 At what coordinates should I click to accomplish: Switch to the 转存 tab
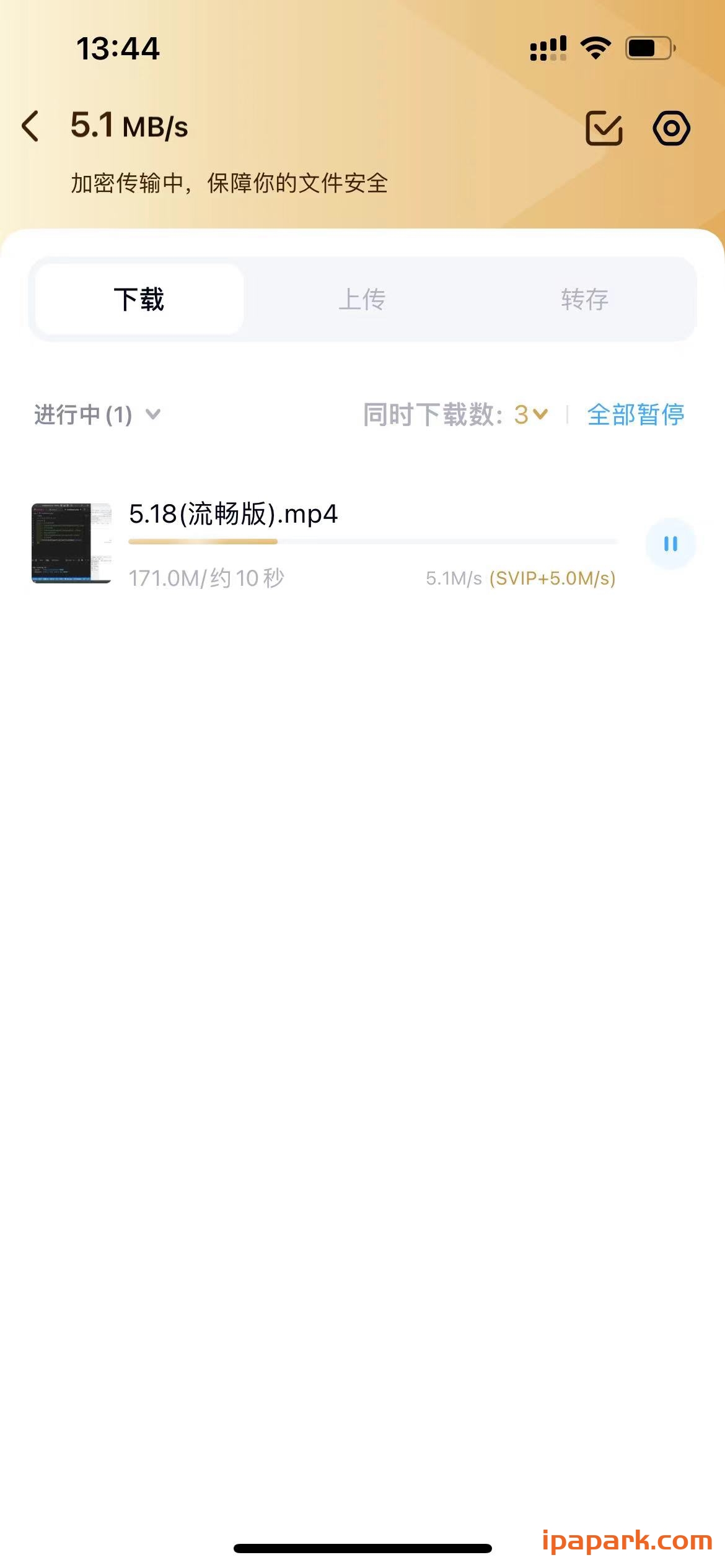584,298
